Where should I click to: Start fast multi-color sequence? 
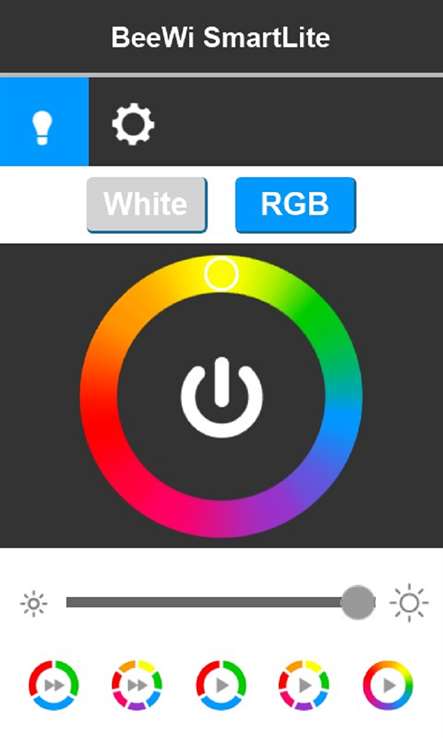137,685
